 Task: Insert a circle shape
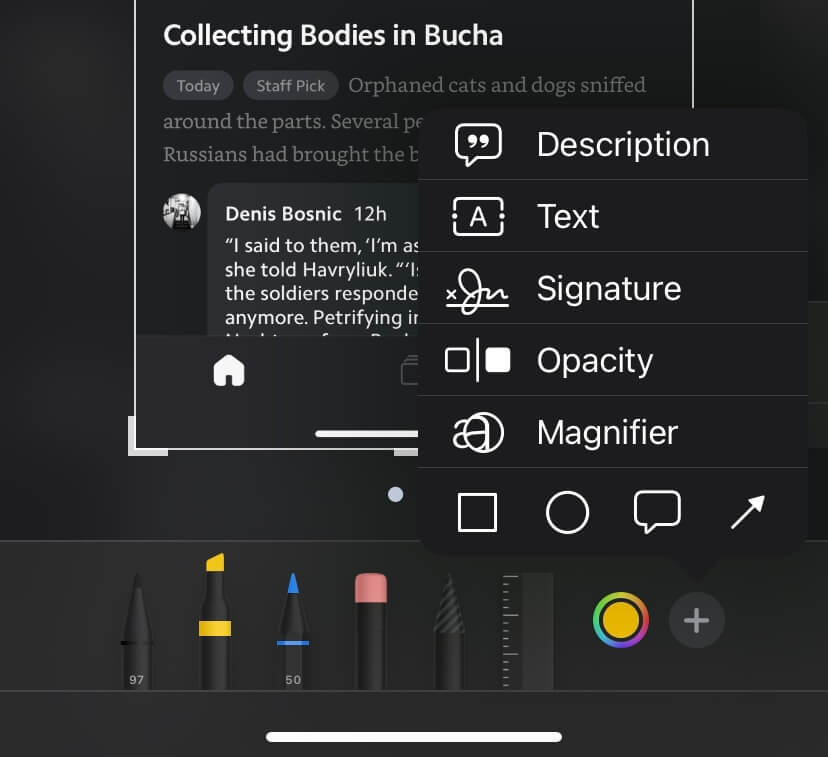tap(567, 513)
